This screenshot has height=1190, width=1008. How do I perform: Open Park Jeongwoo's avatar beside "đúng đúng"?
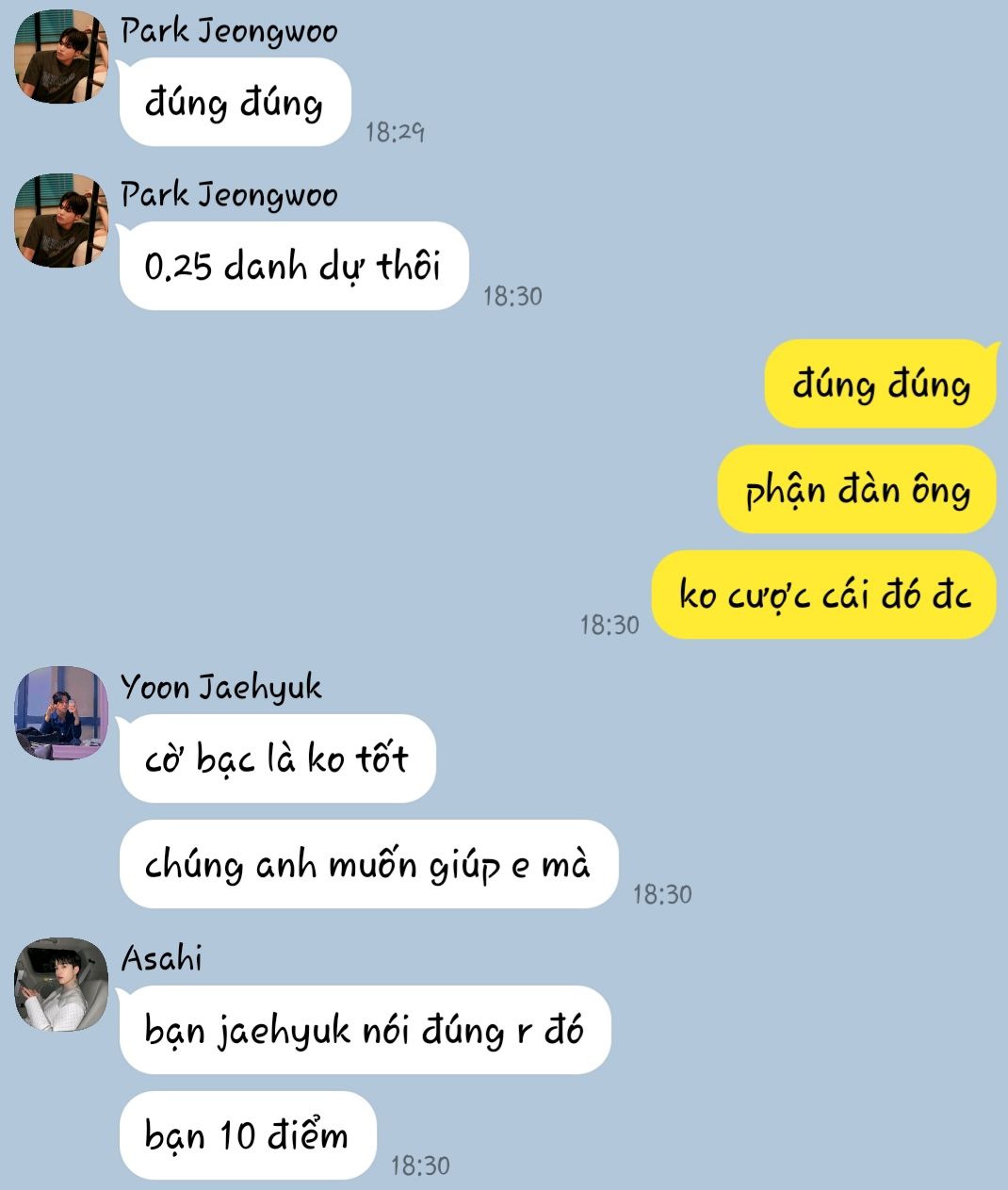point(61,57)
